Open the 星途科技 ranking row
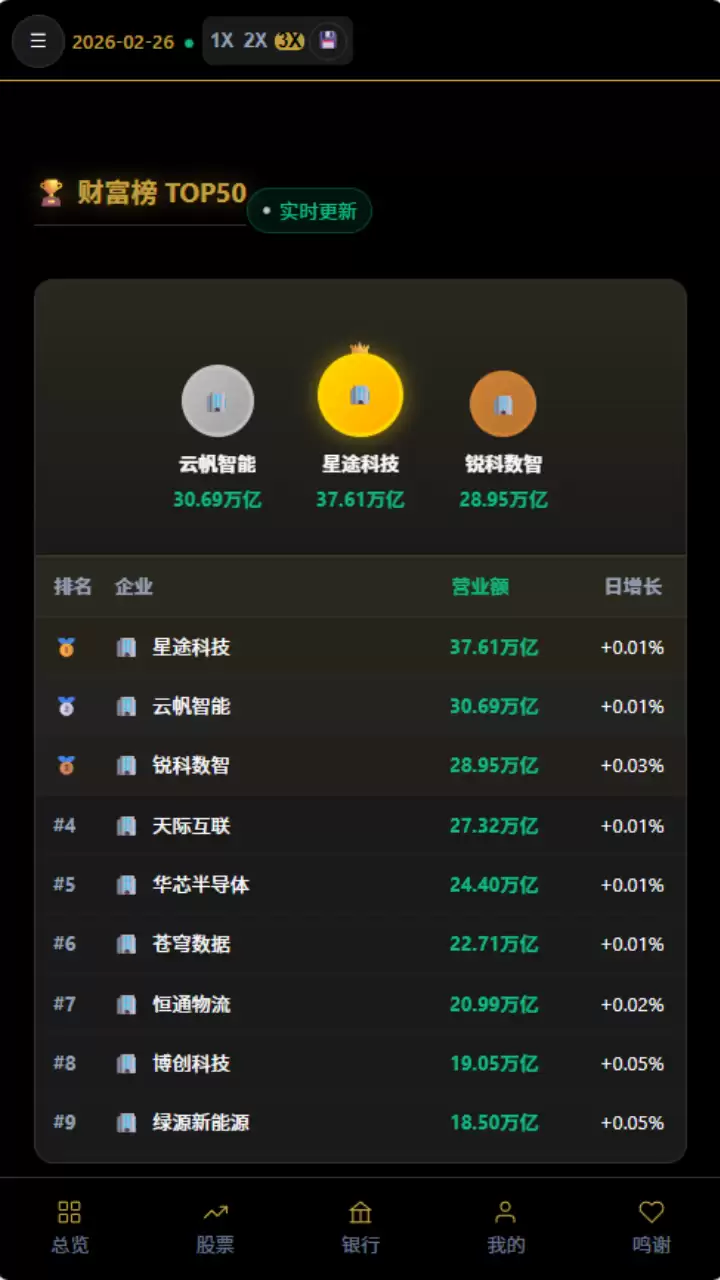 pos(360,647)
